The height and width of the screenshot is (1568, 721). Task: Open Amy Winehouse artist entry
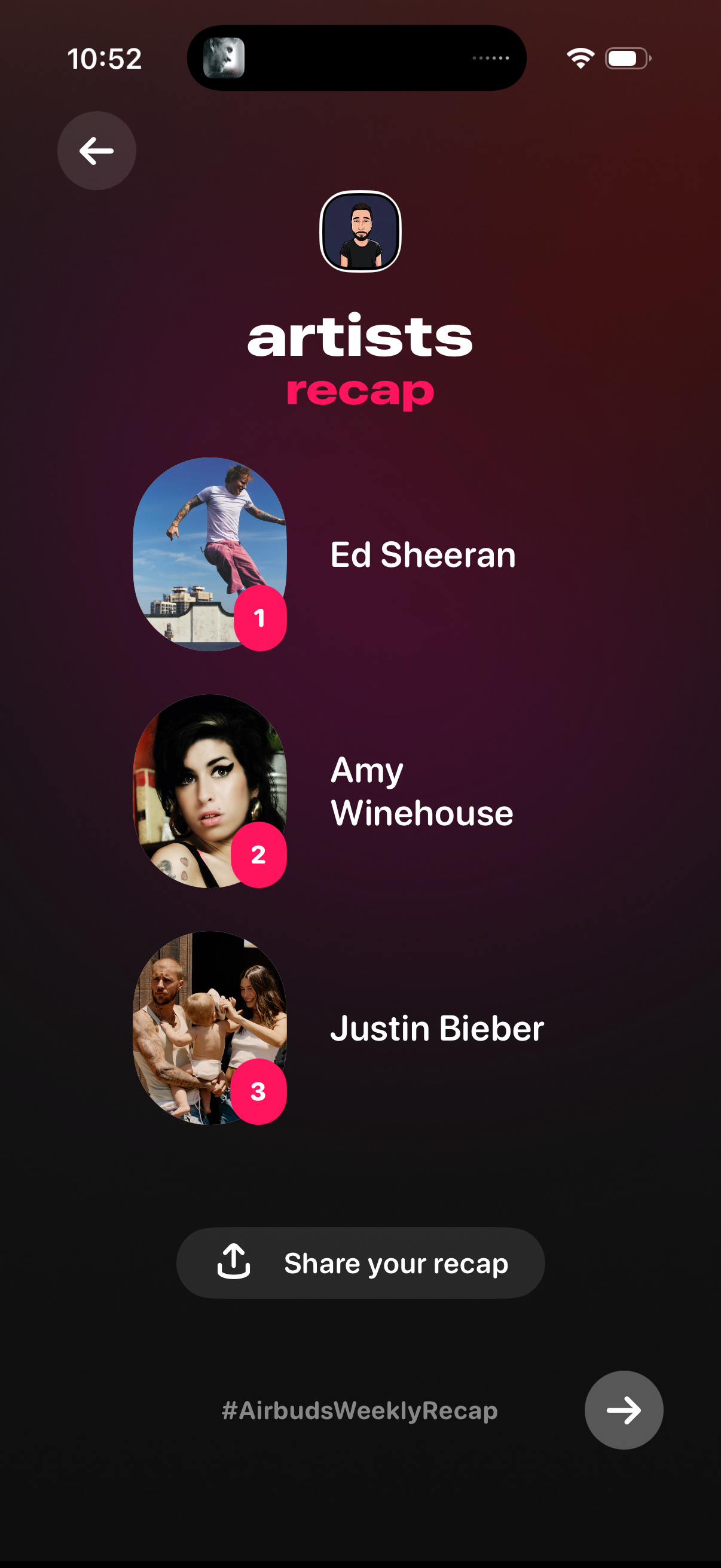pyautogui.click(x=421, y=791)
